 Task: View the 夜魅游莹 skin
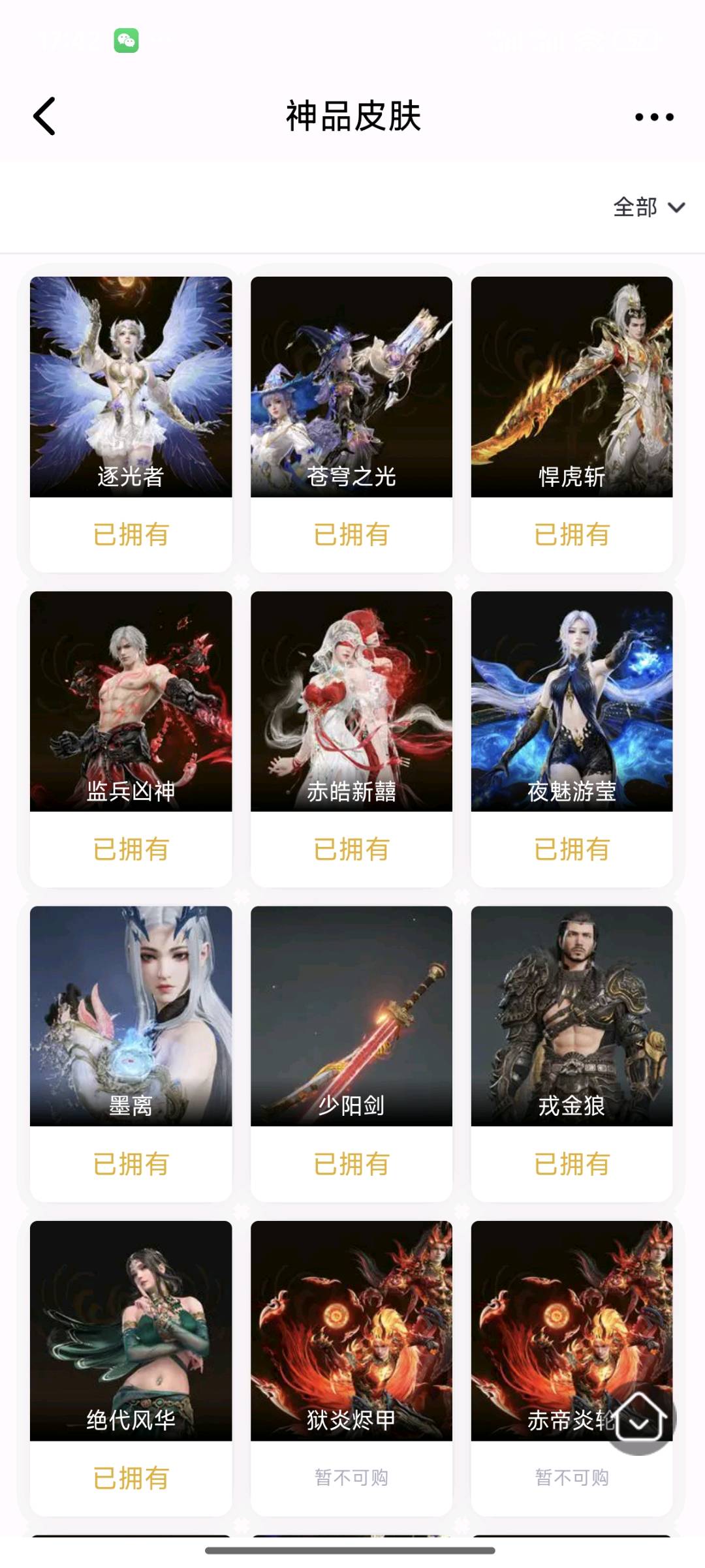[x=572, y=701]
